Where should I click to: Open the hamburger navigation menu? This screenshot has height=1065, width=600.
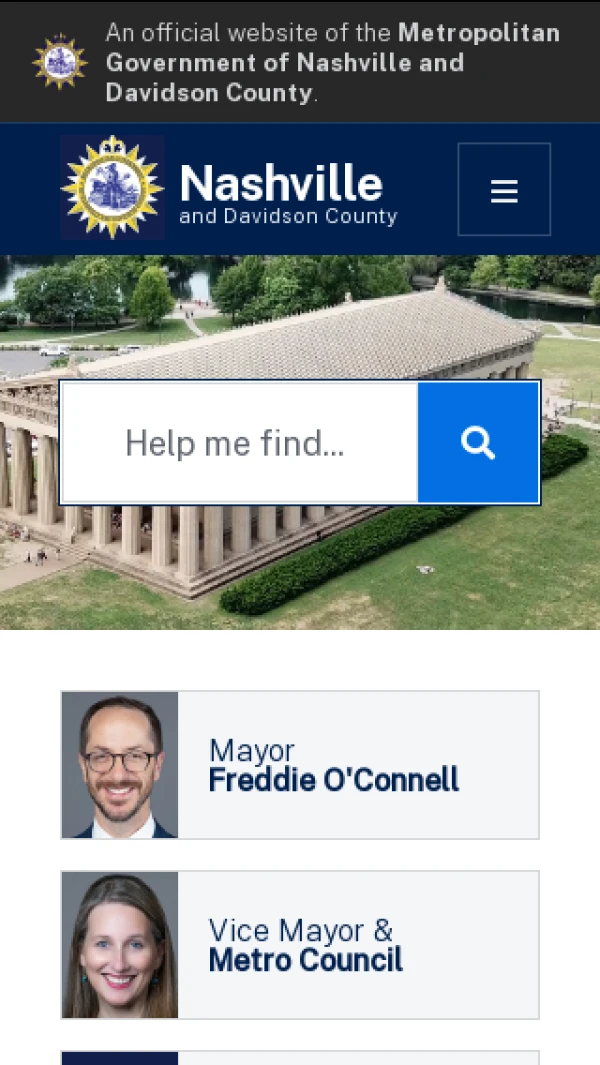pyautogui.click(x=504, y=190)
